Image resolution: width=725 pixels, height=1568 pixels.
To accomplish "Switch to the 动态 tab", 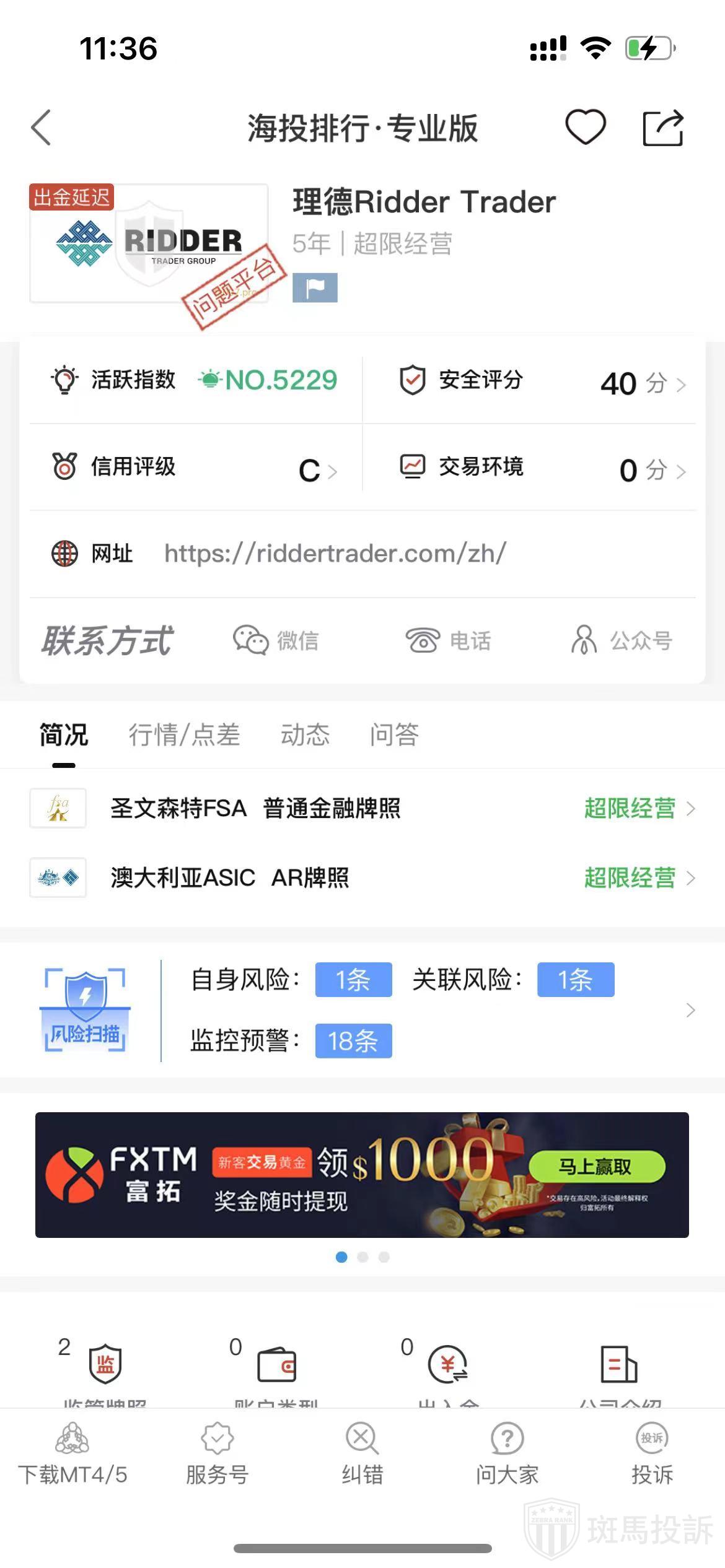I will [x=305, y=735].
